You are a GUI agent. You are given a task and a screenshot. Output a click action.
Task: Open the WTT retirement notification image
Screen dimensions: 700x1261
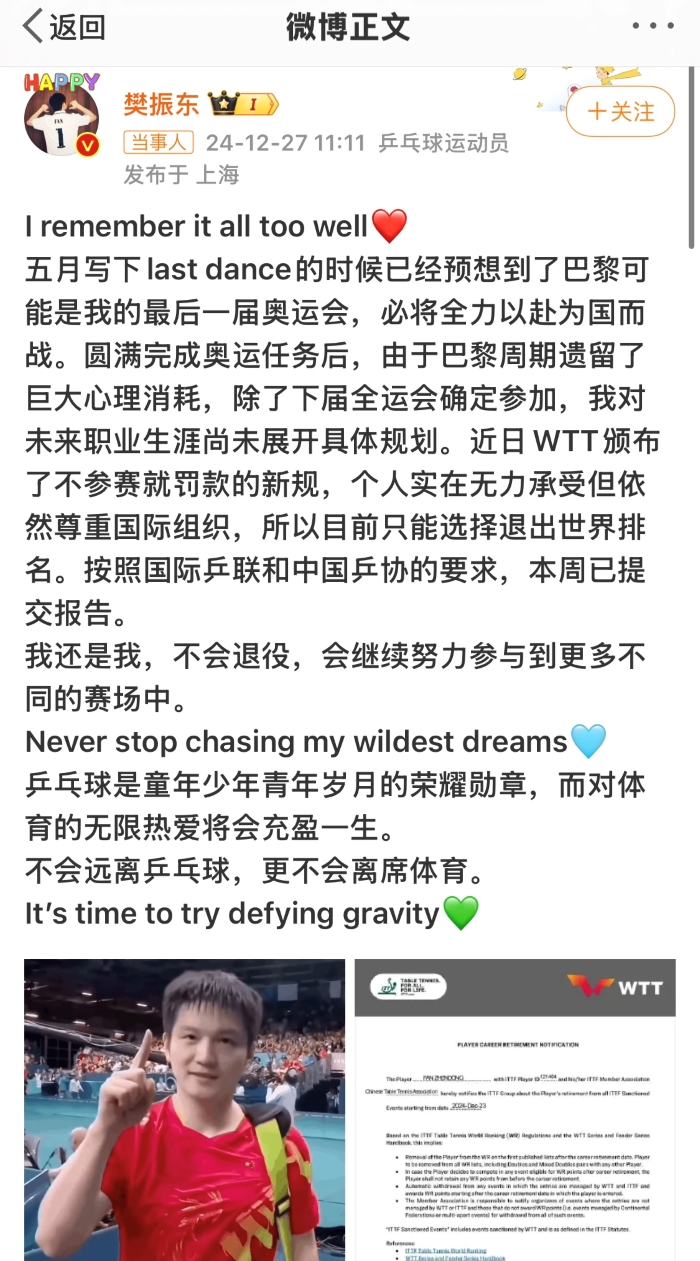(x=514, y=1109)
